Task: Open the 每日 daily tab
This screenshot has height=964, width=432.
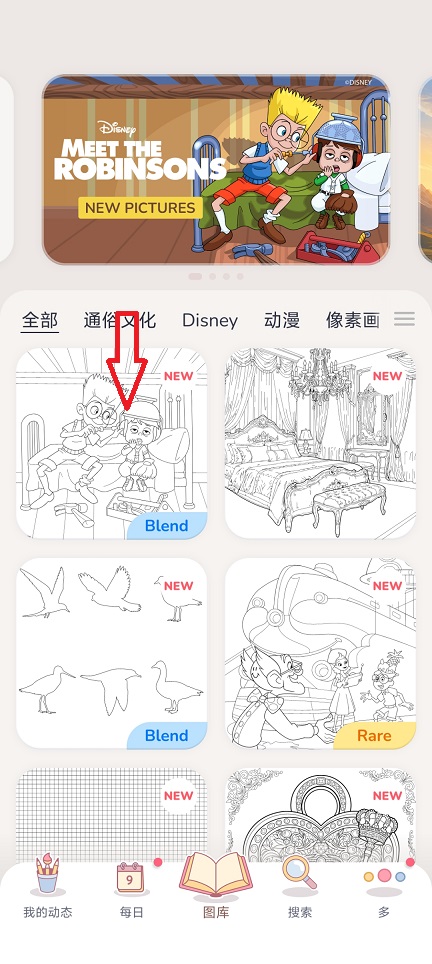Action: point(131,895)
